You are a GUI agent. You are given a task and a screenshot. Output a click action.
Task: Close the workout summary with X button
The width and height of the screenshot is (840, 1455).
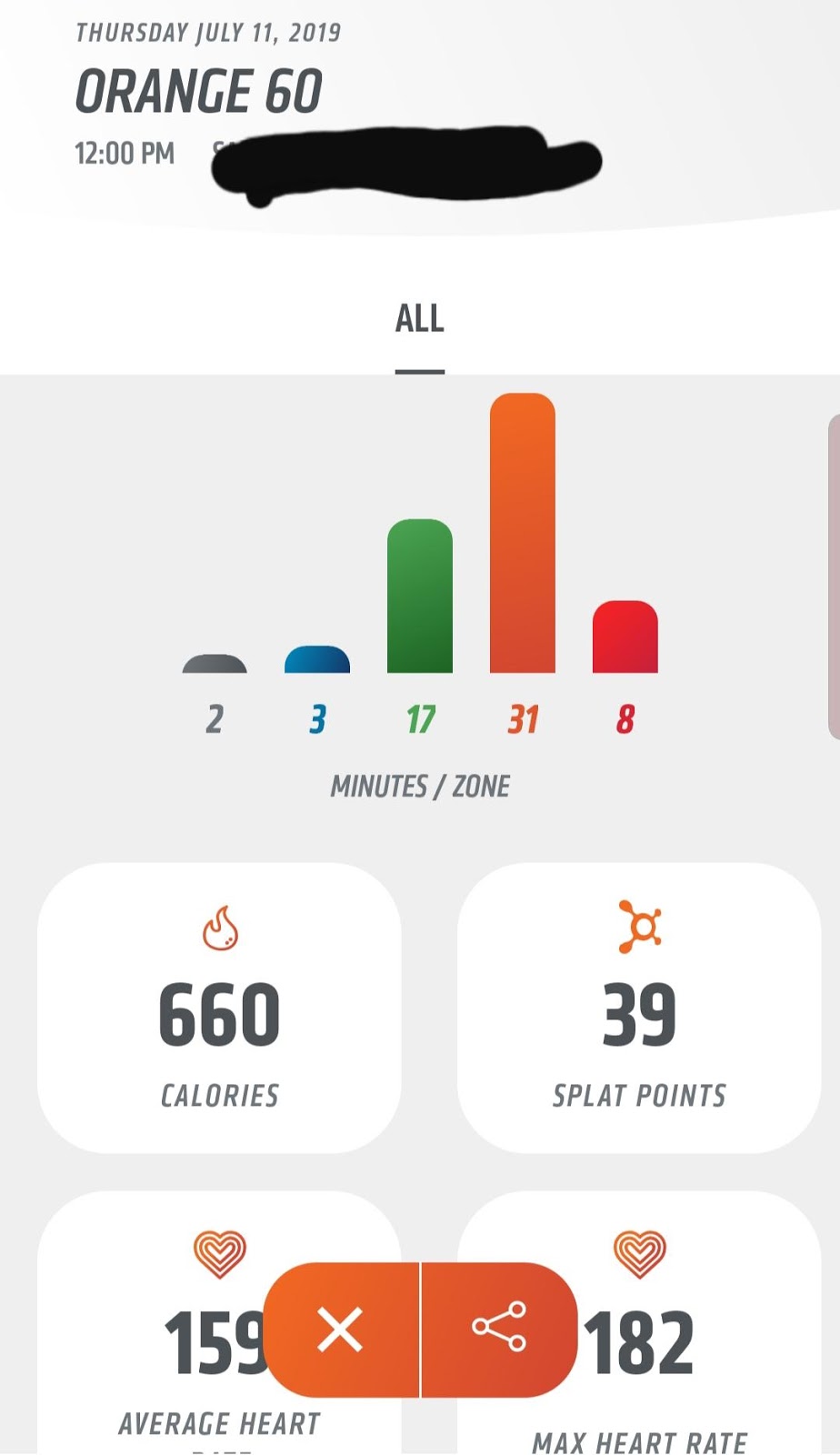(x=341, y=1330)
